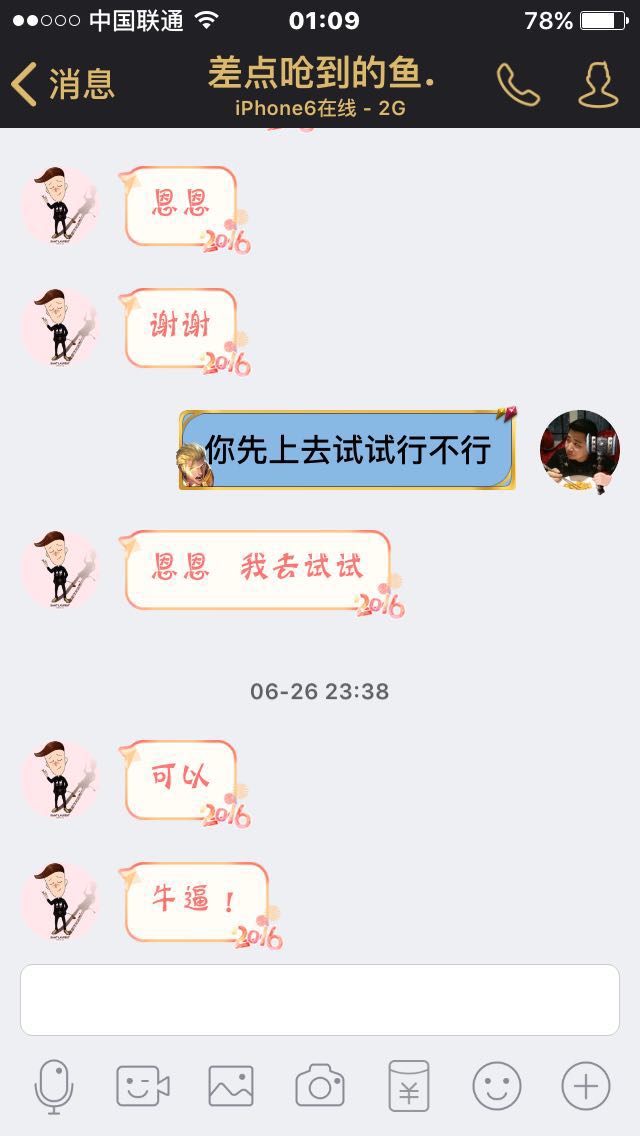Focus the message input box

click(320, 1000)
